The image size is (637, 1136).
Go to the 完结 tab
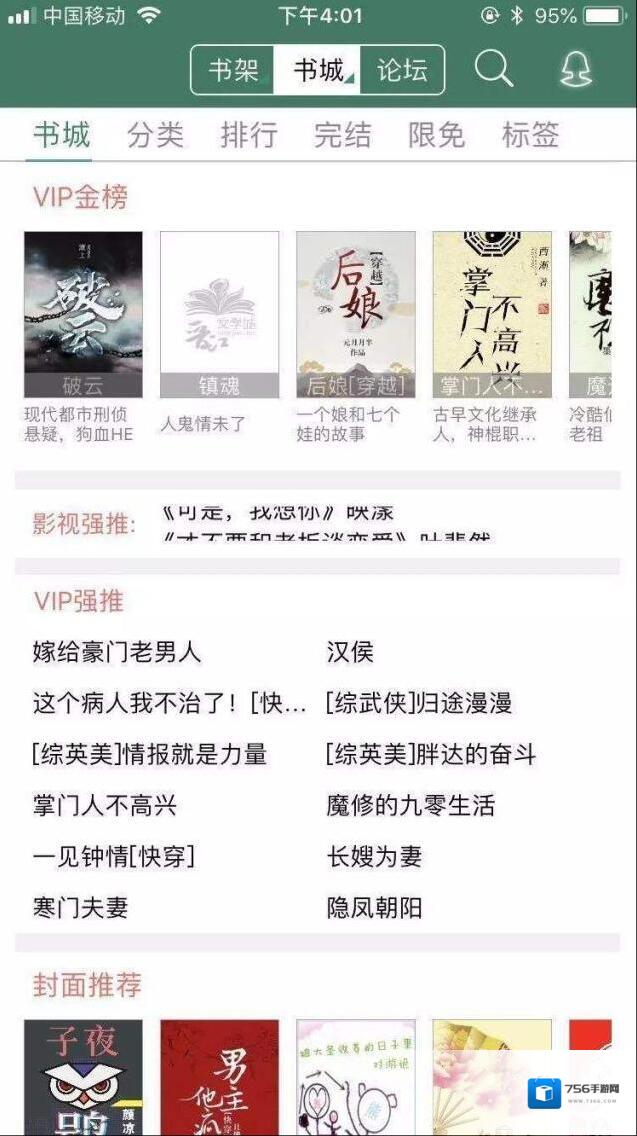[x=342, y=135]
